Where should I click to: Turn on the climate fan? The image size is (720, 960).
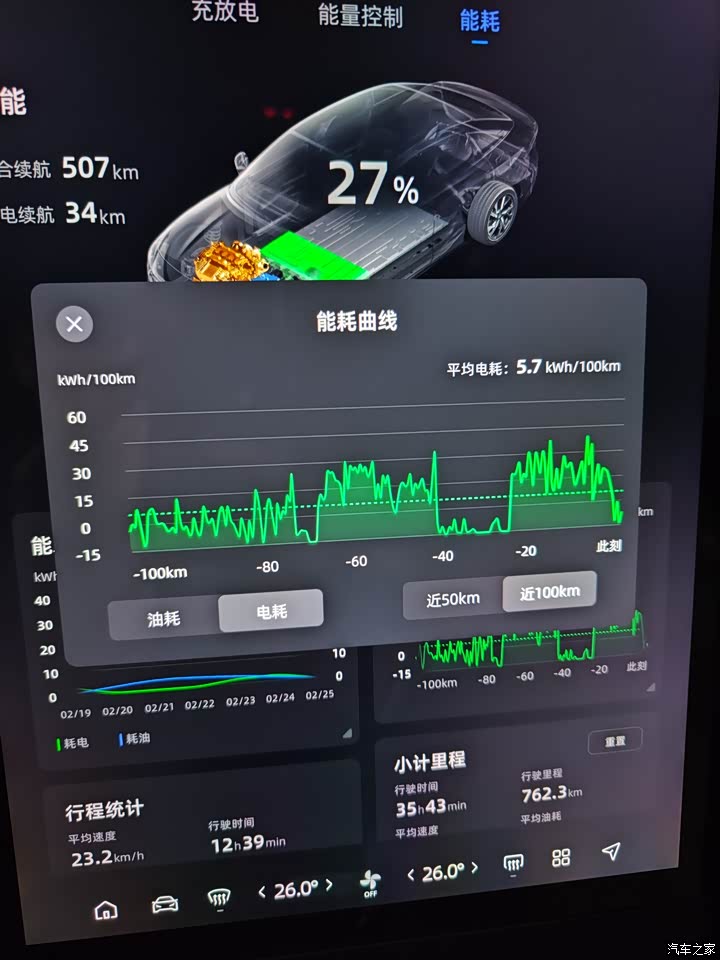[371, 882]
